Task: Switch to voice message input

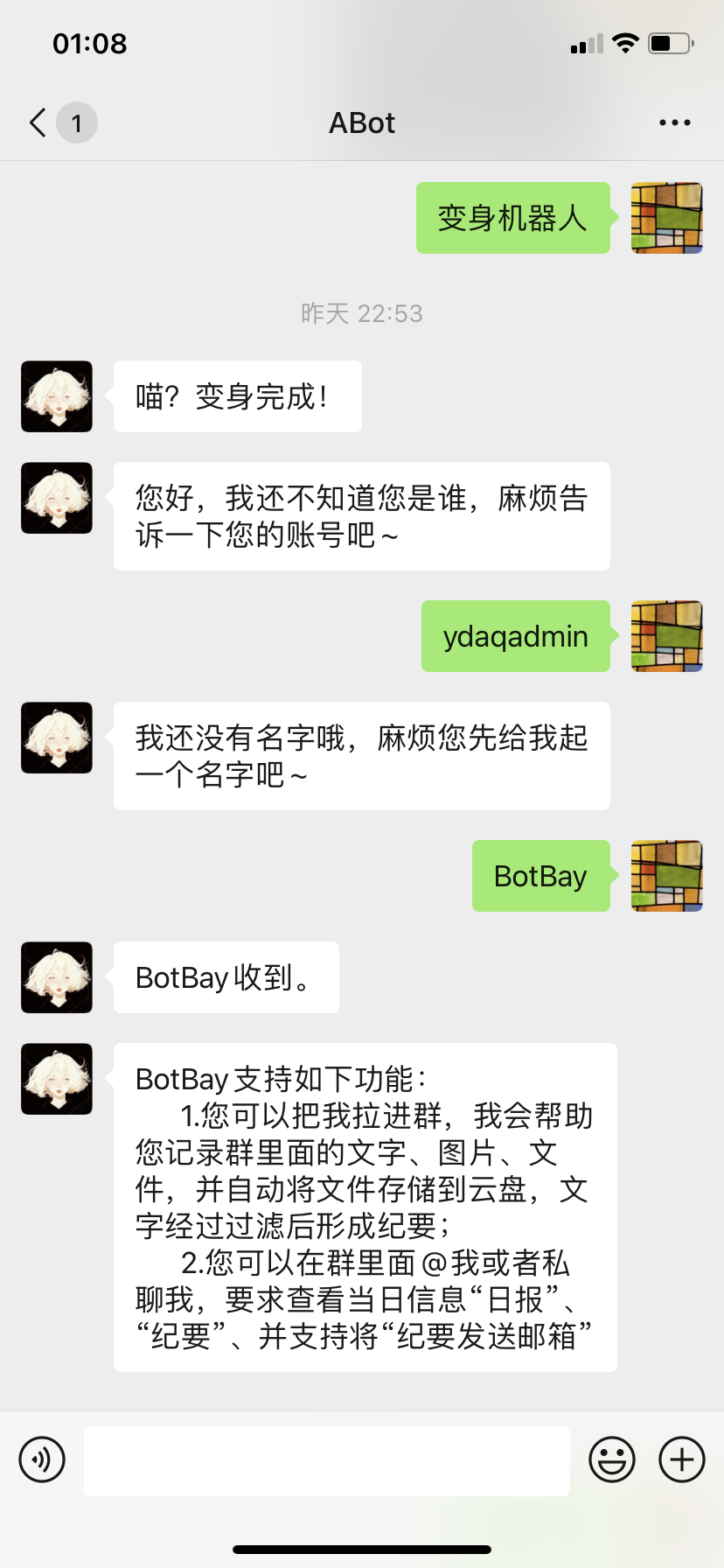Action: (x=42, y=1459)
